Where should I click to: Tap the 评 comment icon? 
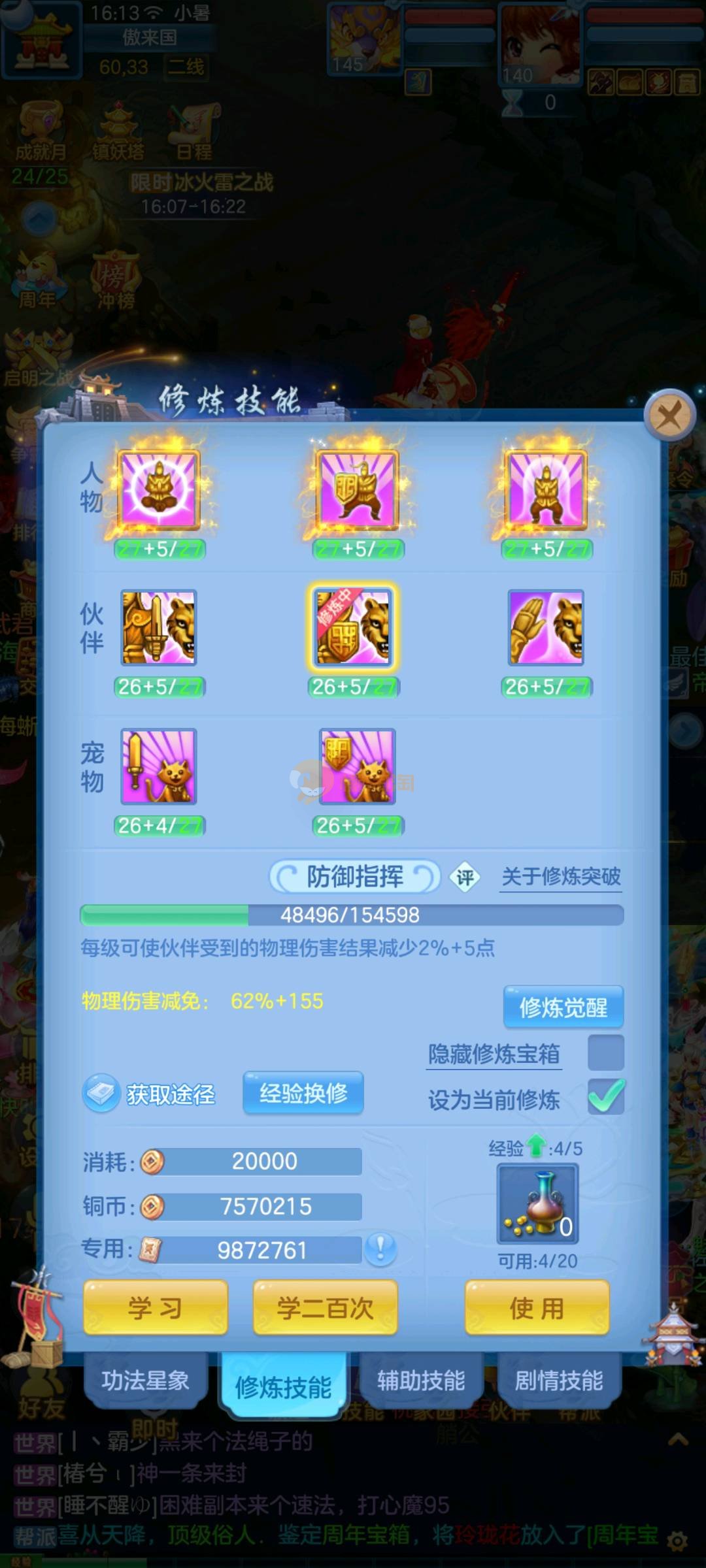[x=465, y=877]
